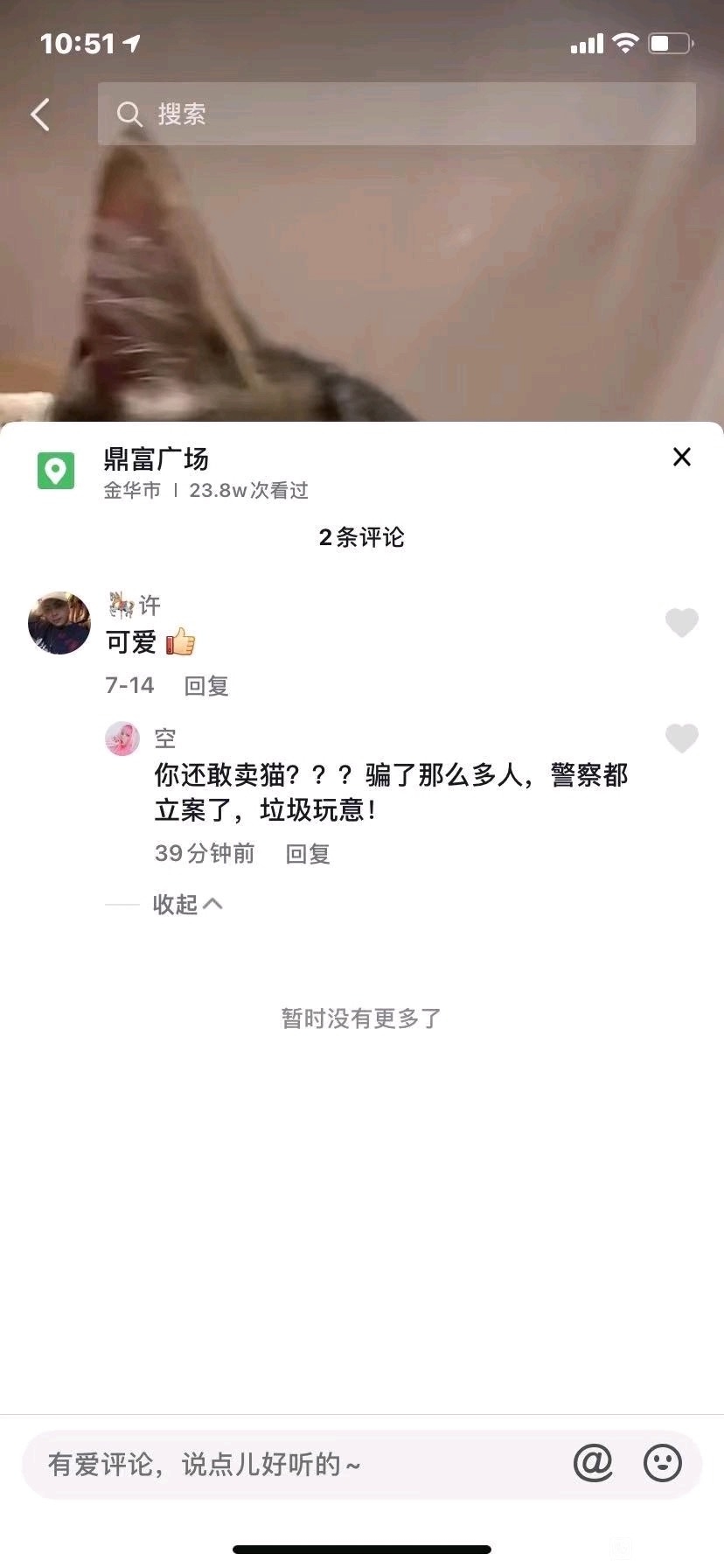Open the 鼎富广场 location page
Image resolution: width=724 pixels, height=1568 pixels.
point(156,459)
